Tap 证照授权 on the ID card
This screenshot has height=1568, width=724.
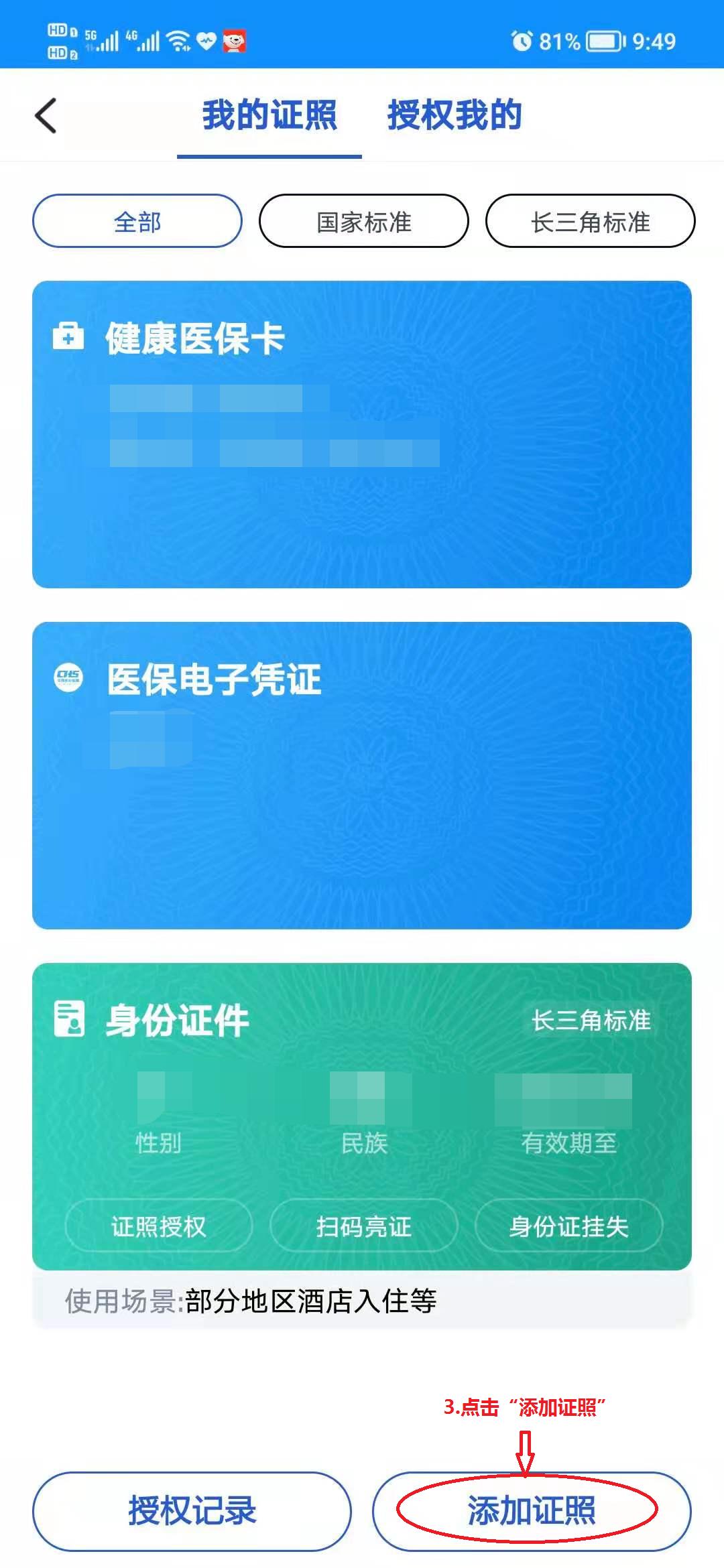[159, 1226]
